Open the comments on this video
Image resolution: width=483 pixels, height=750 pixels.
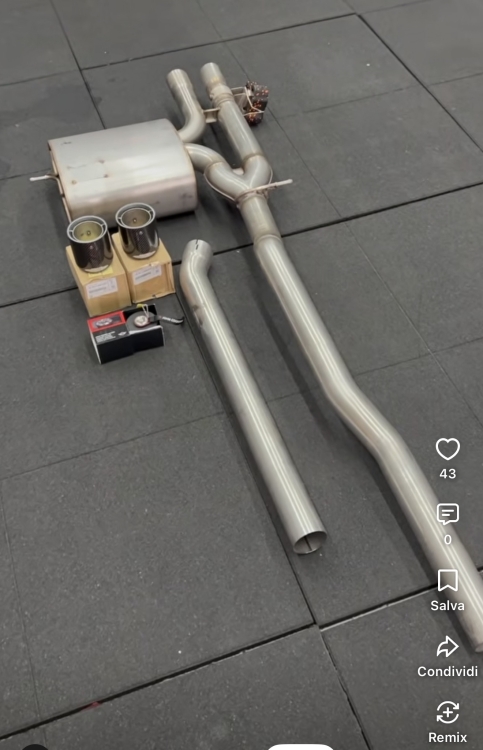tap(448, 514)
